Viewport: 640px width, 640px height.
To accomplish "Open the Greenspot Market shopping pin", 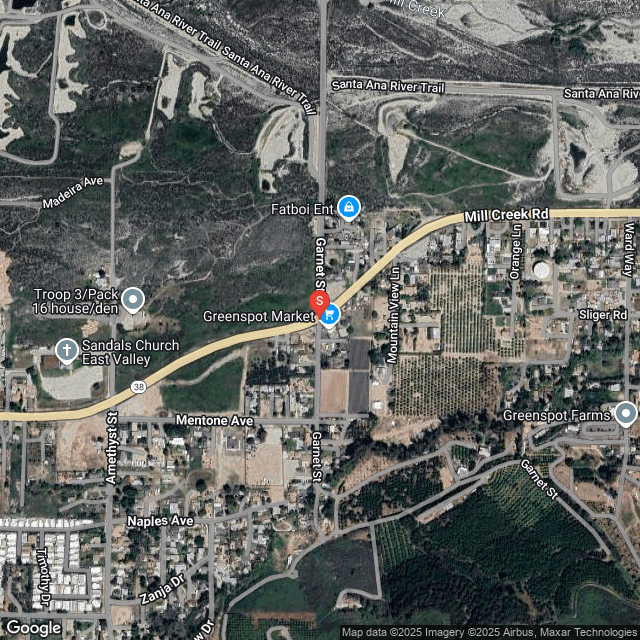I will [330, 316].
